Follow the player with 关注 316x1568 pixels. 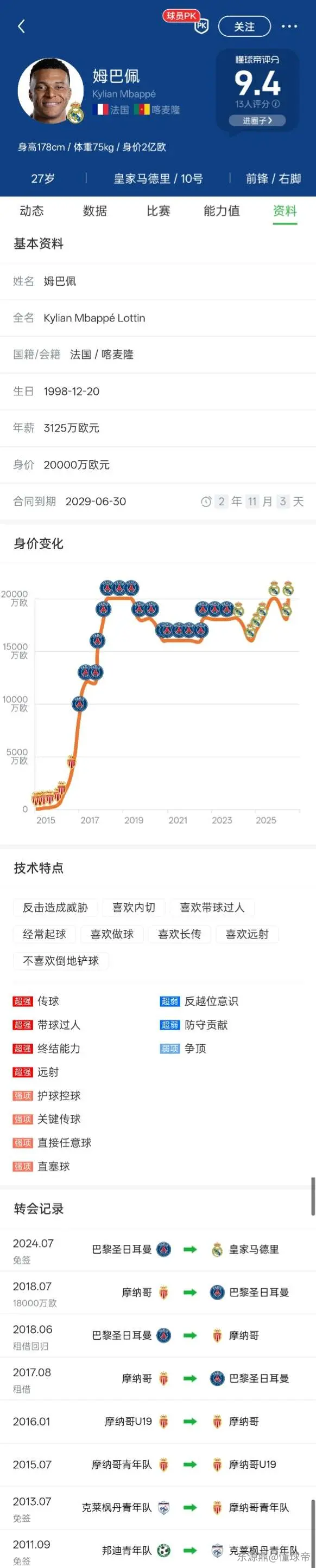tap(245, 26)
